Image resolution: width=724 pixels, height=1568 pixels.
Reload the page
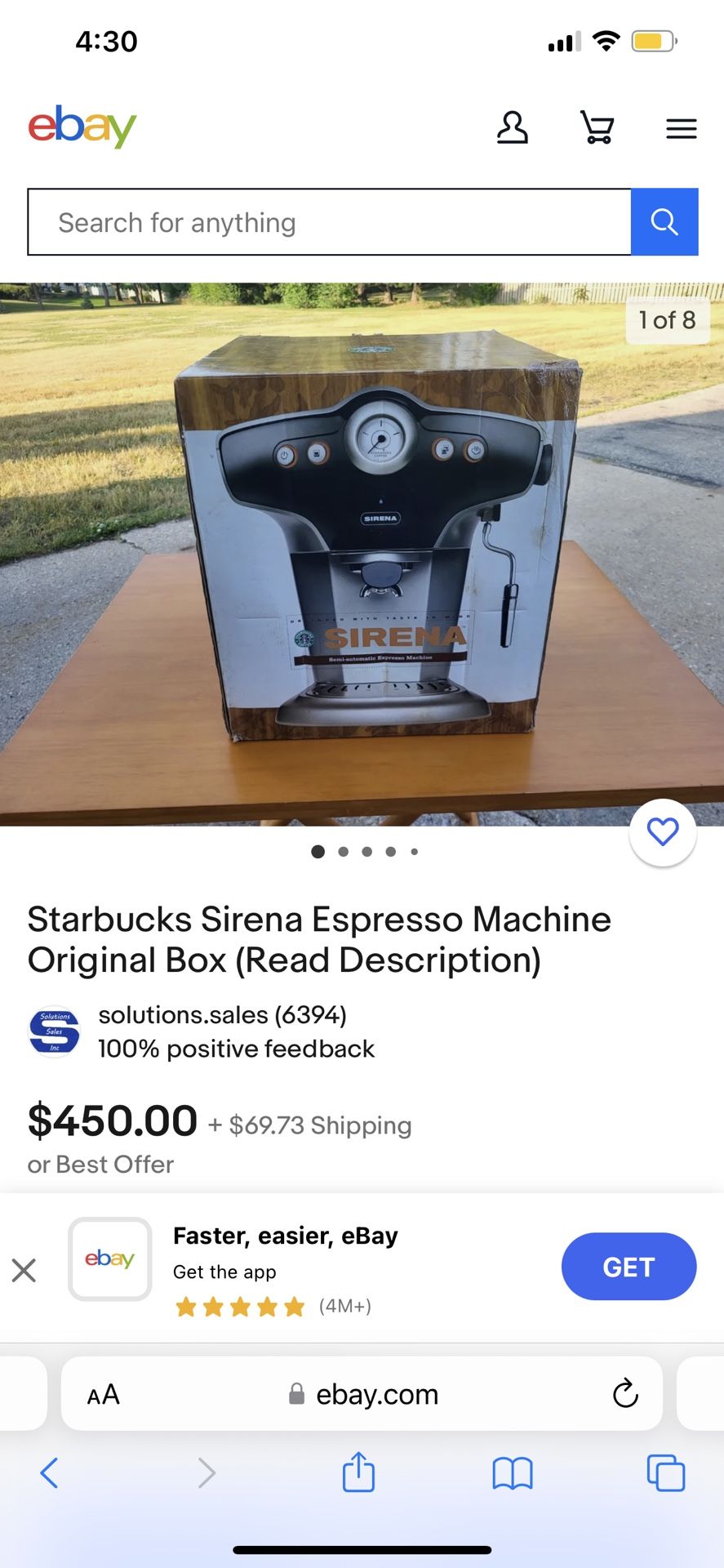tap(624, 1394)
